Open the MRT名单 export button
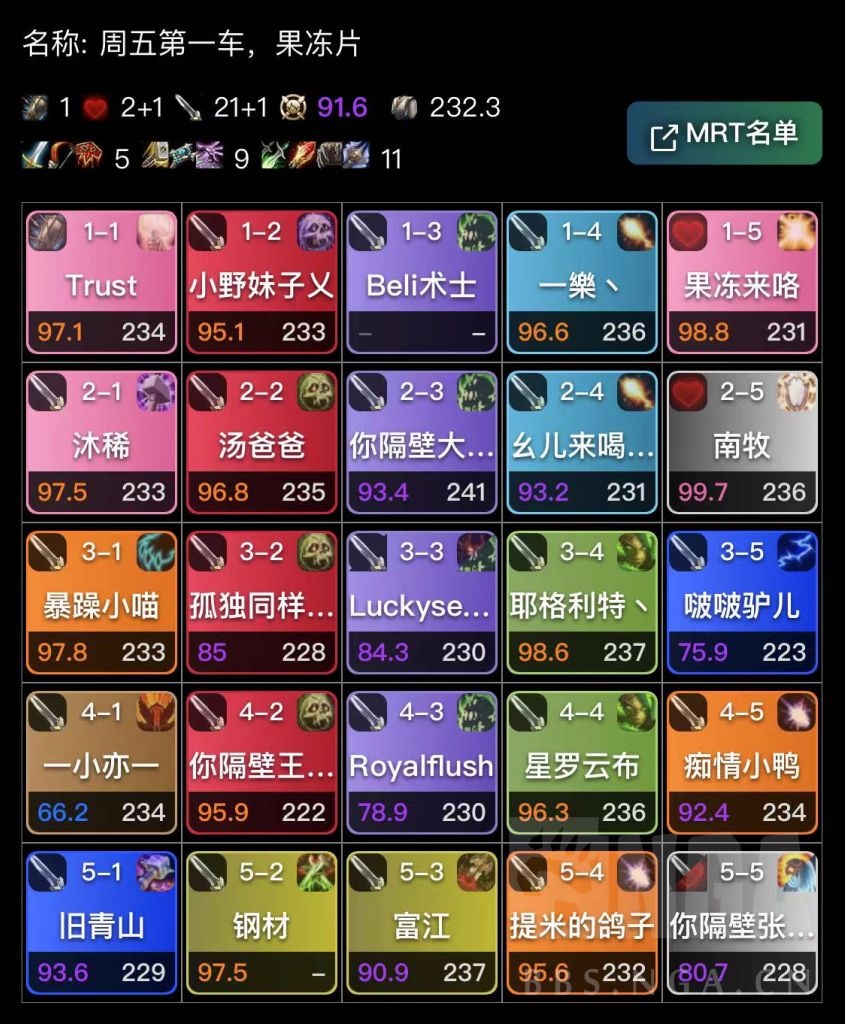The image size is (845, 1024). pos(724,133)
